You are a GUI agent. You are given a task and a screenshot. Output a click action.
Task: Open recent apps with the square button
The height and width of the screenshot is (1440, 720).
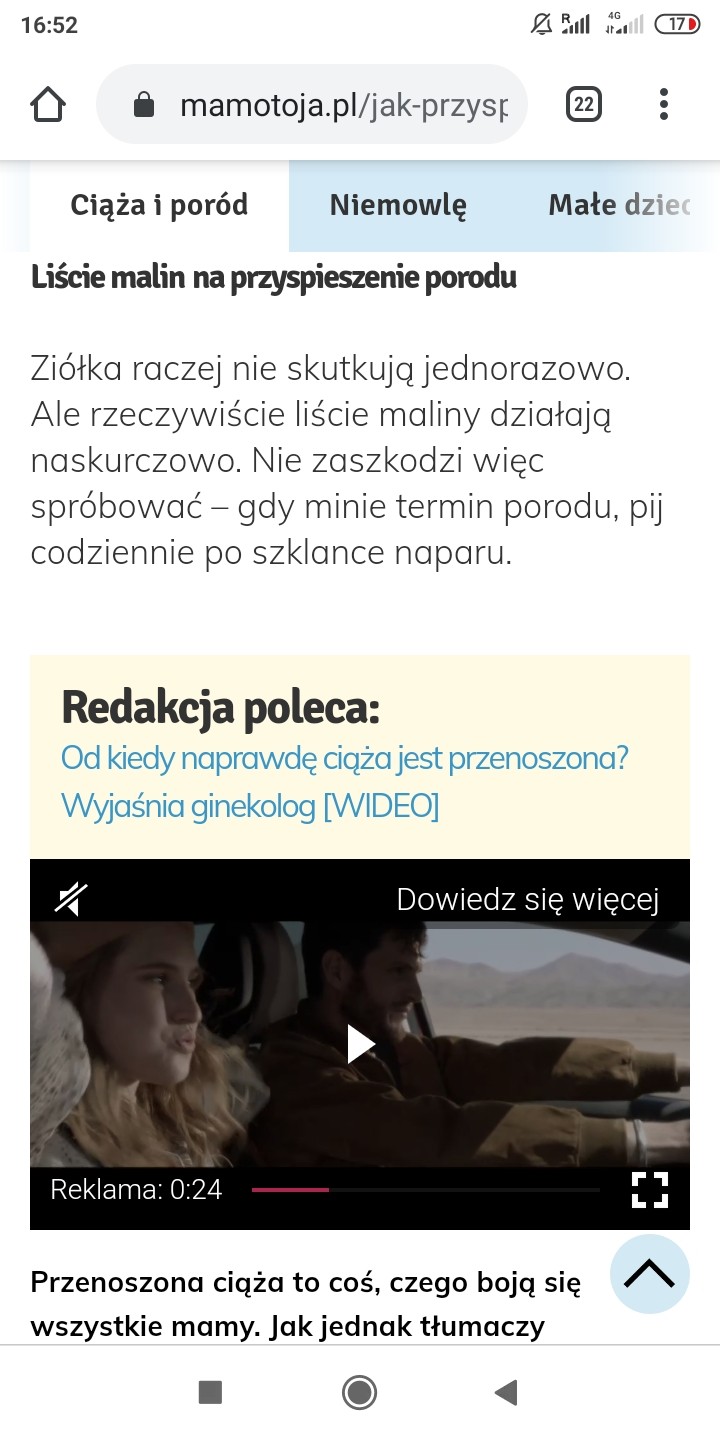click(x=210, y=1392)
